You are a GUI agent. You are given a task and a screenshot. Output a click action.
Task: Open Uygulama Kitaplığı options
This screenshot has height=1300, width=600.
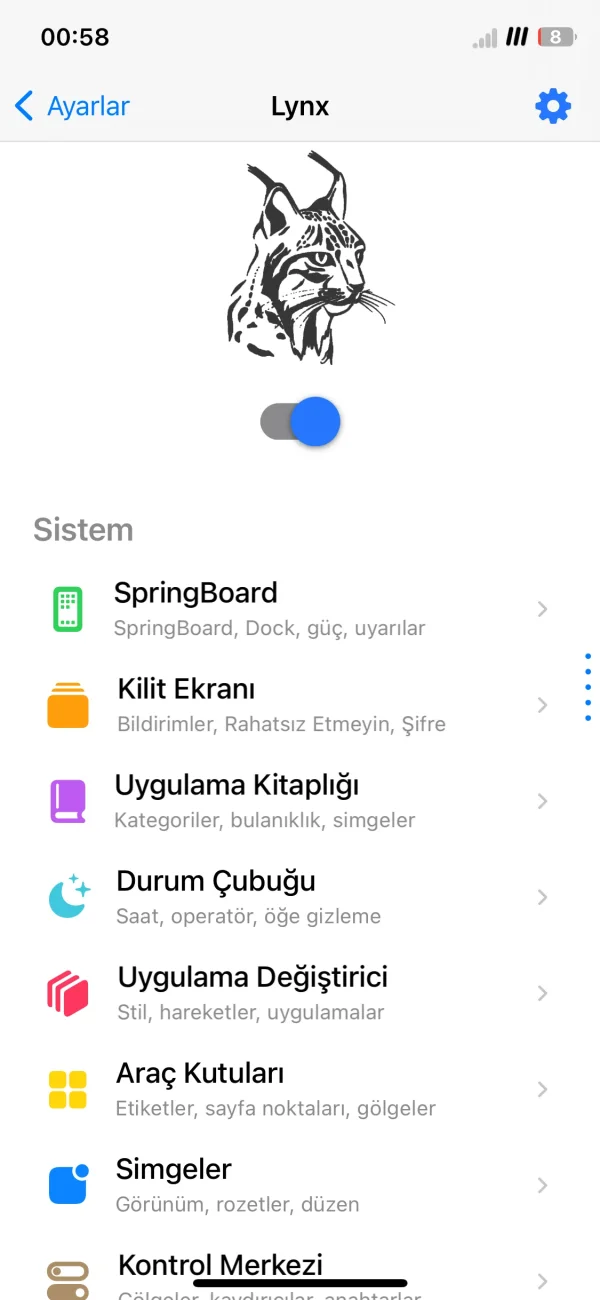[300, 800]
